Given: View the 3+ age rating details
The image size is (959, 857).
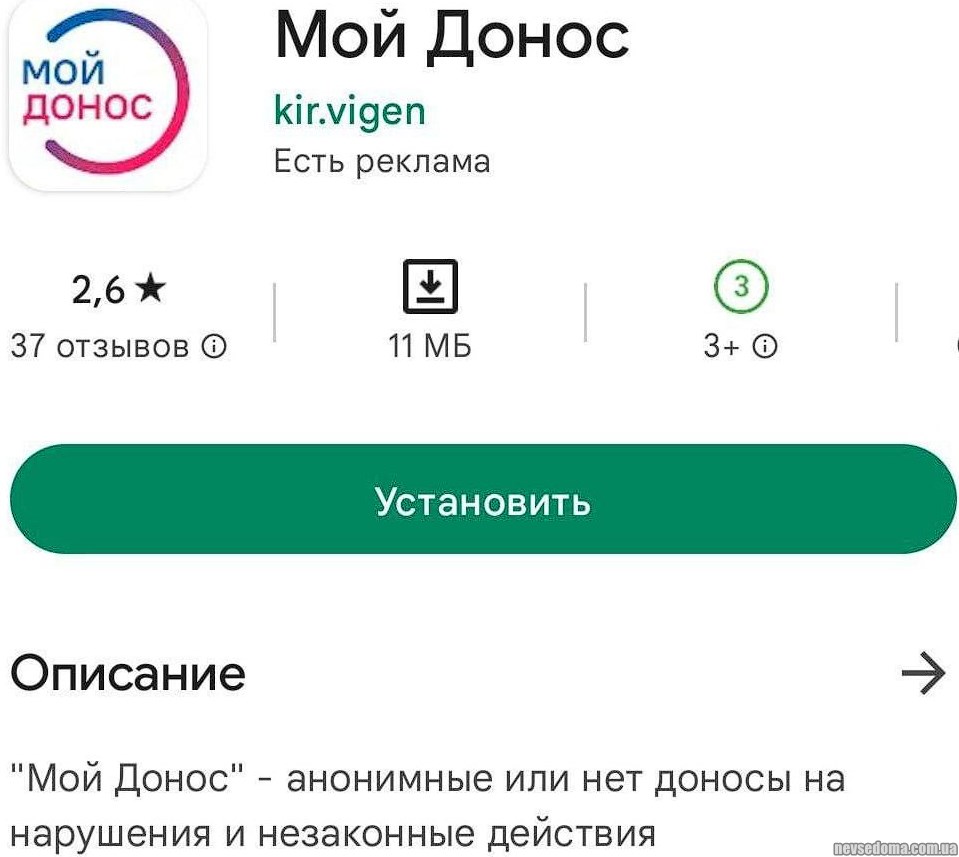Looking at the screenshot, I should (x=765, y=346).
